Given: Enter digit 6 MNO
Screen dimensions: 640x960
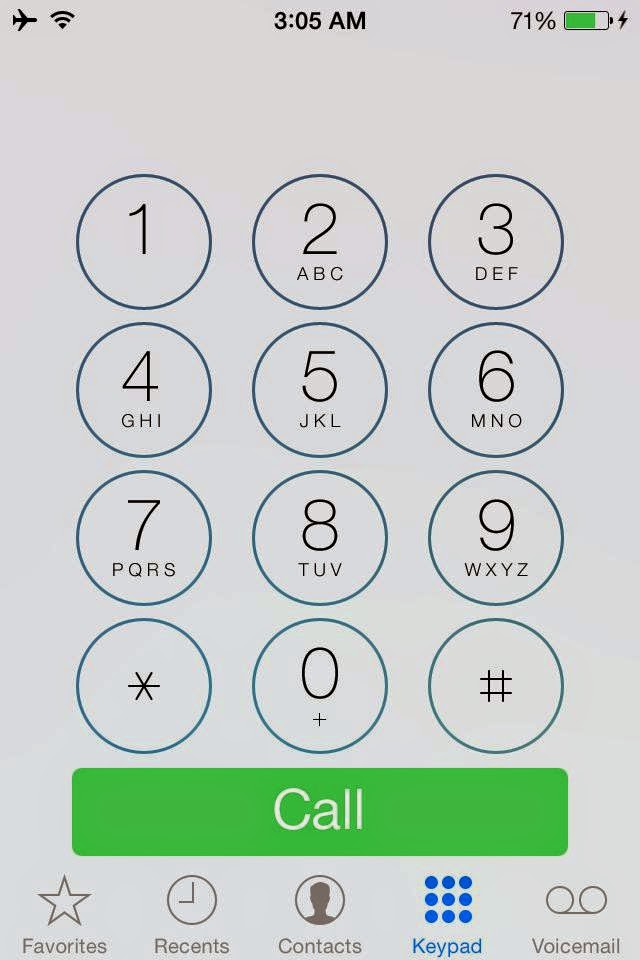Looking at the screenshot, I should click(x=496, y=390).
